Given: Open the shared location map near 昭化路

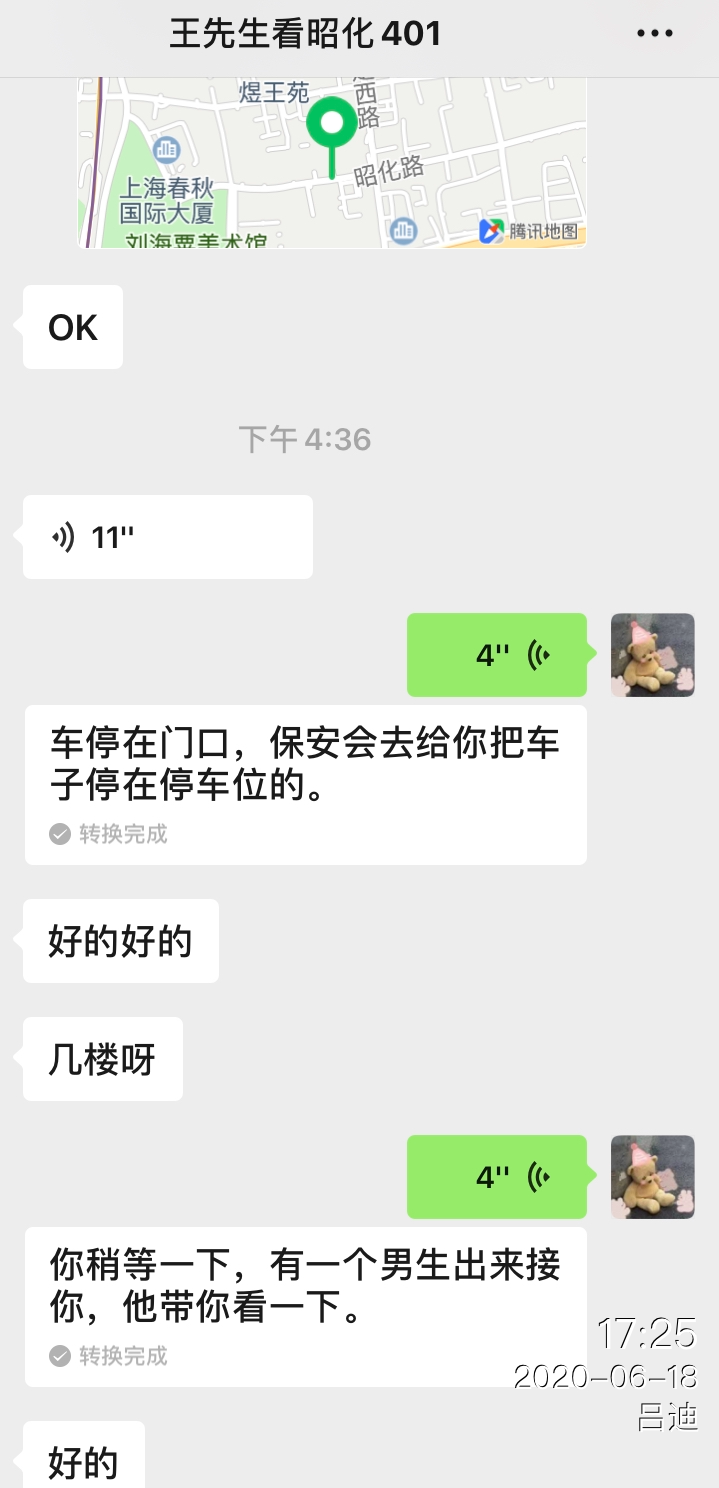Looking at the screenshot, I should [x=332, y=162].
